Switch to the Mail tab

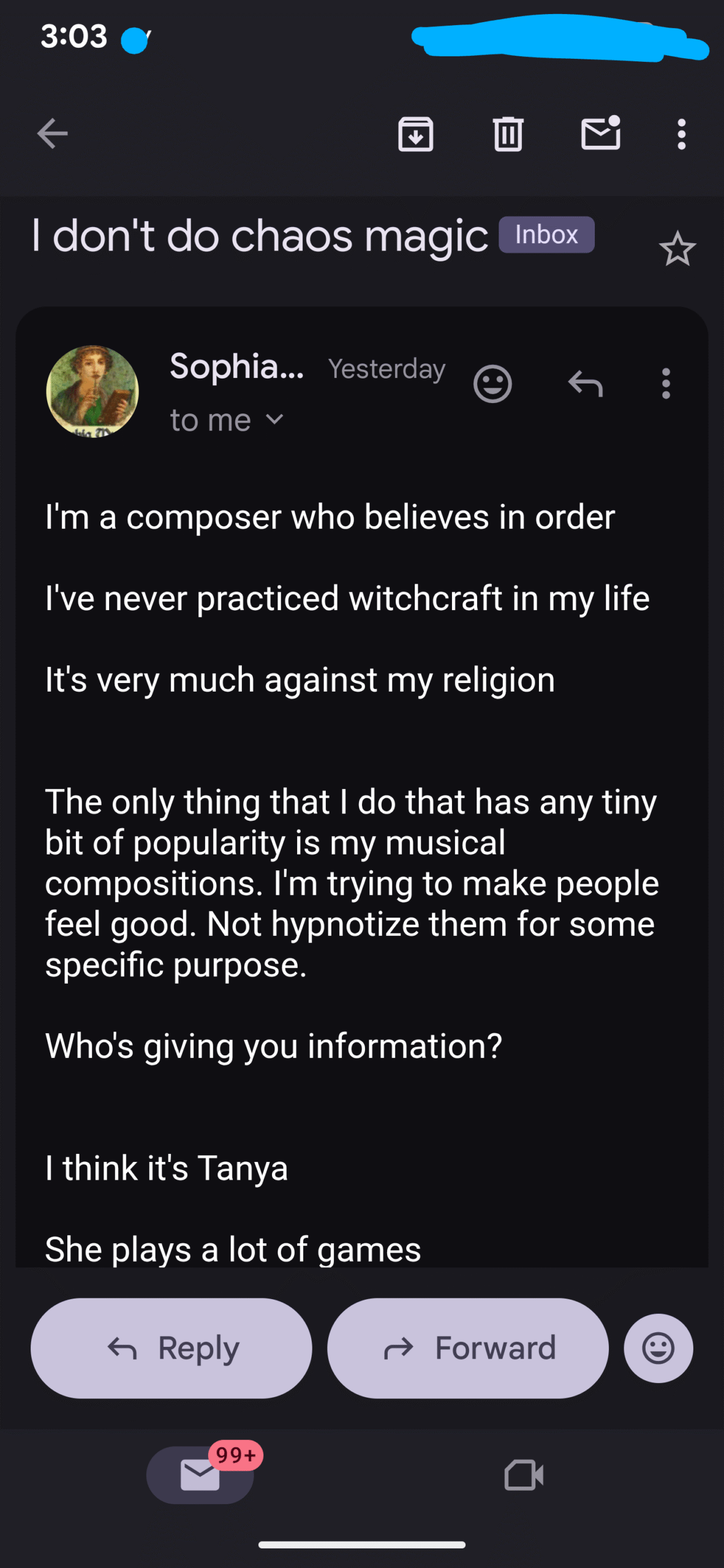200,1475
